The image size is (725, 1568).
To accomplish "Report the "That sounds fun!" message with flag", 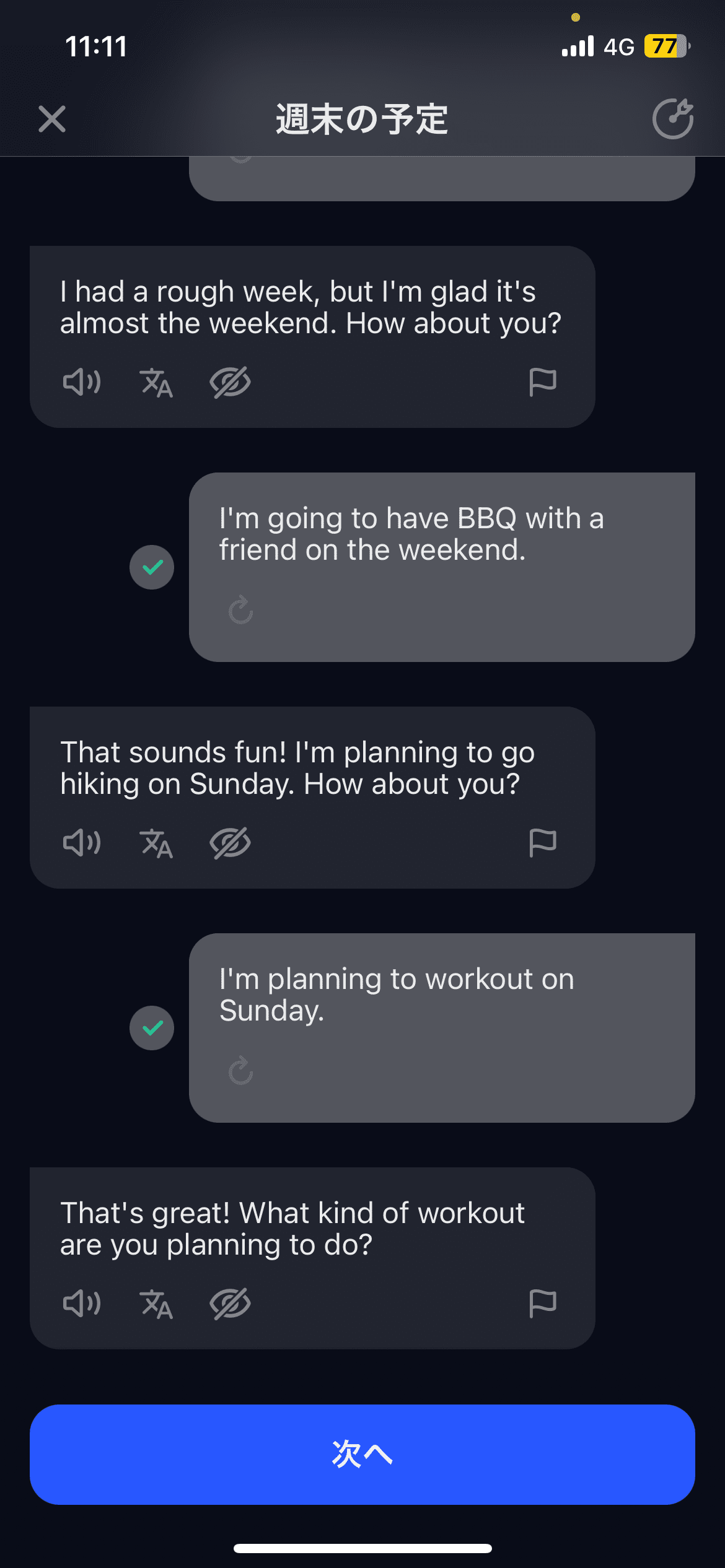I will 543,843.
